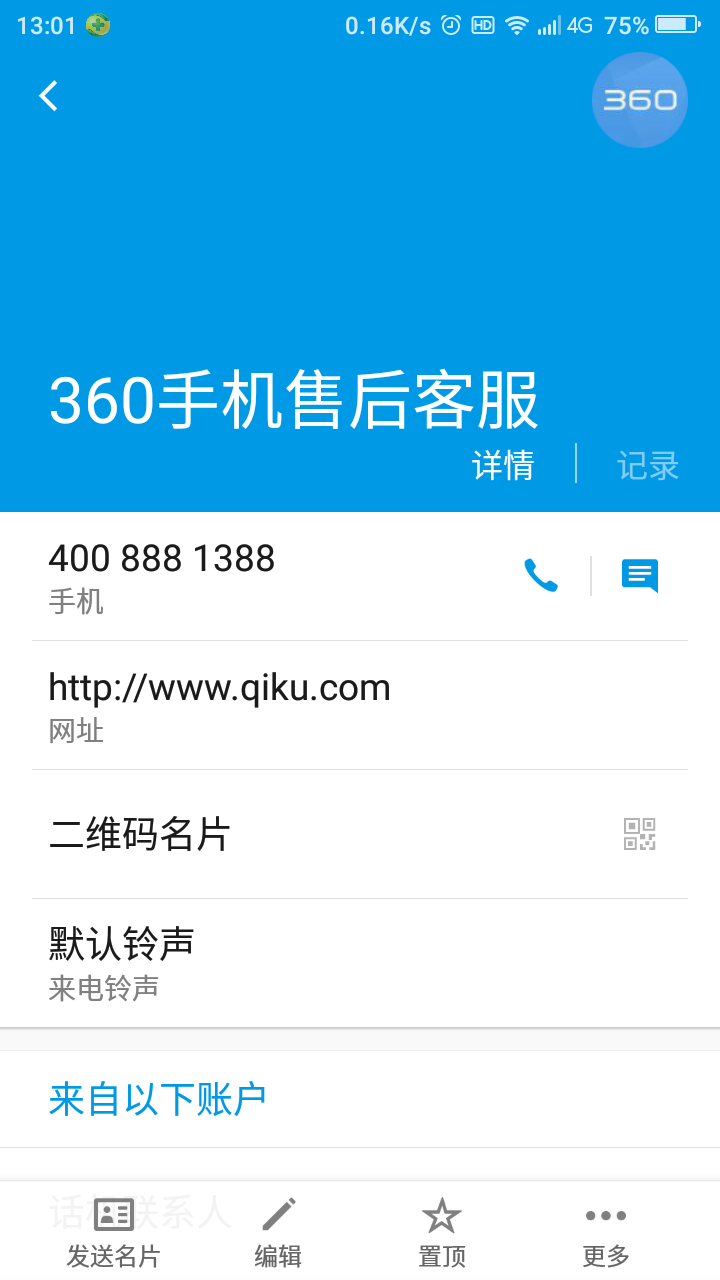The image size is (720, 1280).
Task: Tap the call icon to dial the number
Action: click(x=541, y=576)
